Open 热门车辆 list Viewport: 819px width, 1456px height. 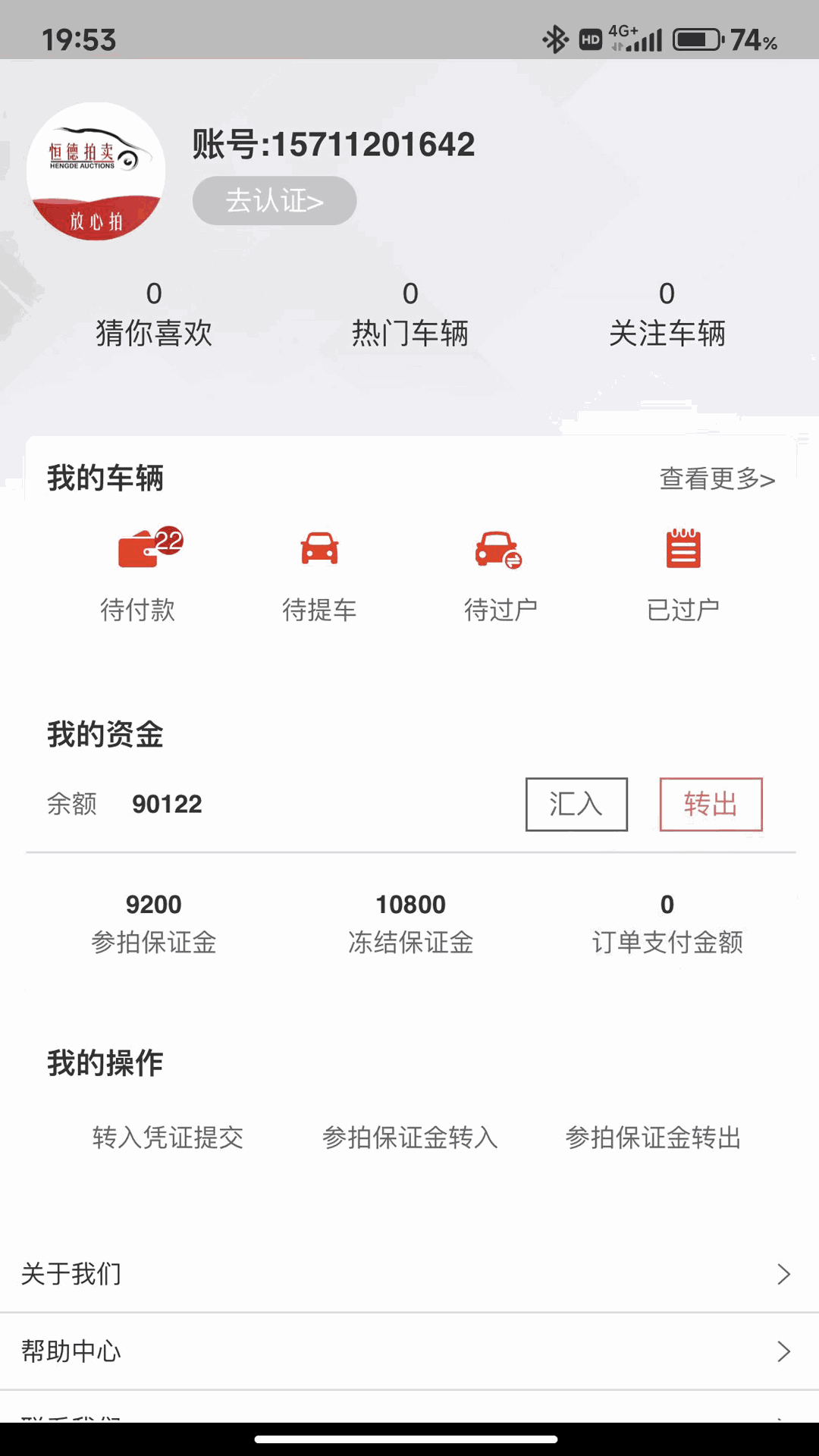410,314
